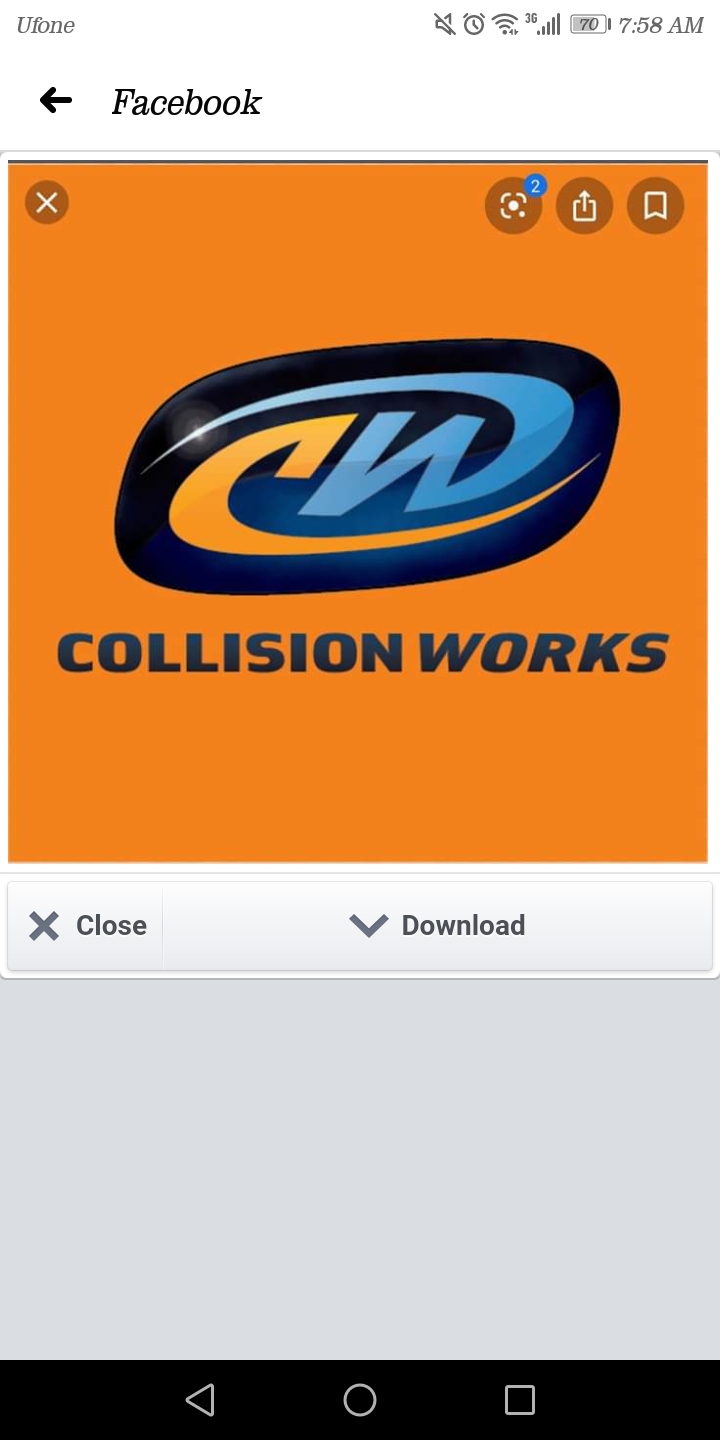Open the visual search lens icon
Screen dimensions: 720x1440
(513, 206)
